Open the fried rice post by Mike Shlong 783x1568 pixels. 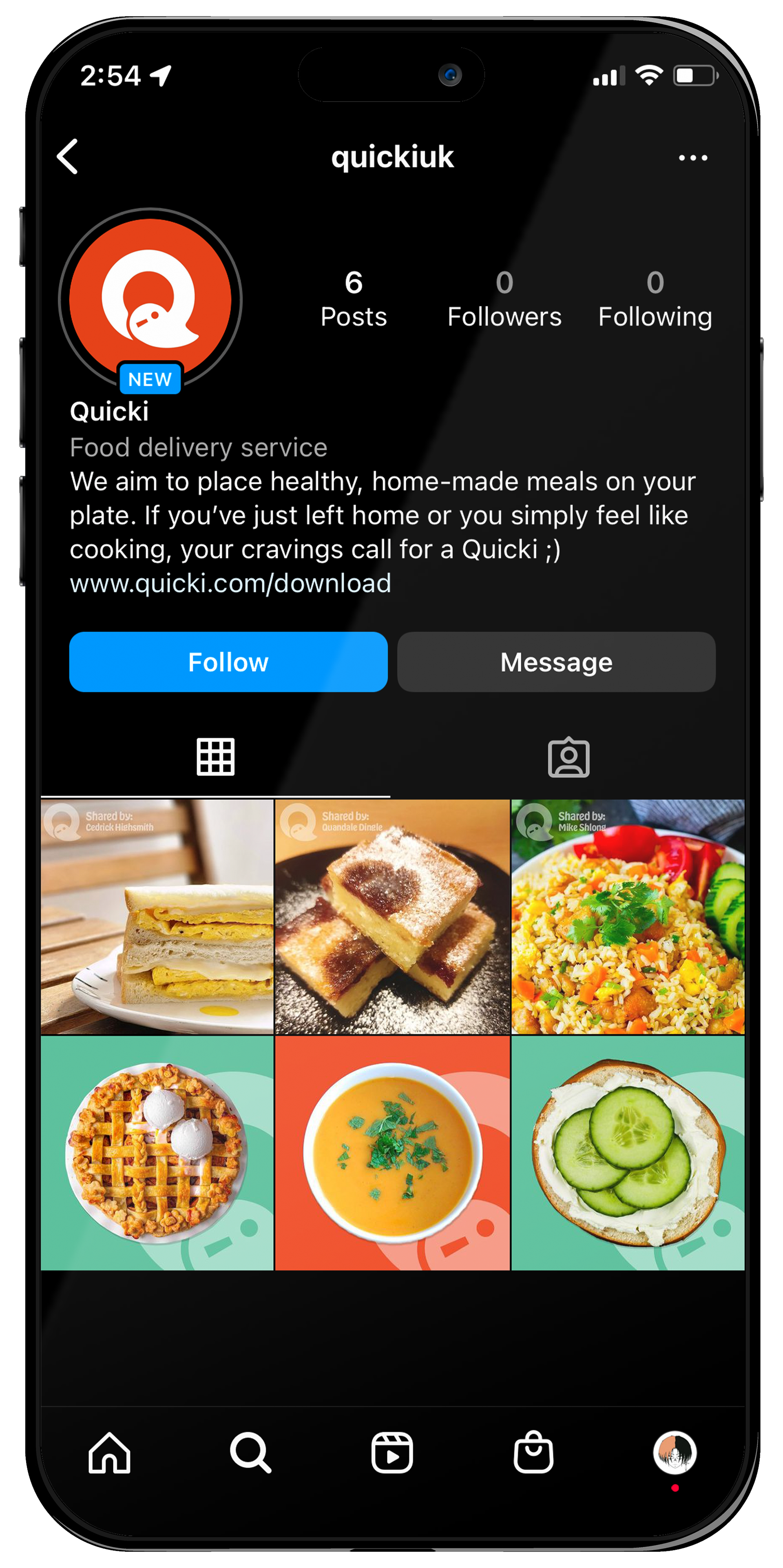628,917
